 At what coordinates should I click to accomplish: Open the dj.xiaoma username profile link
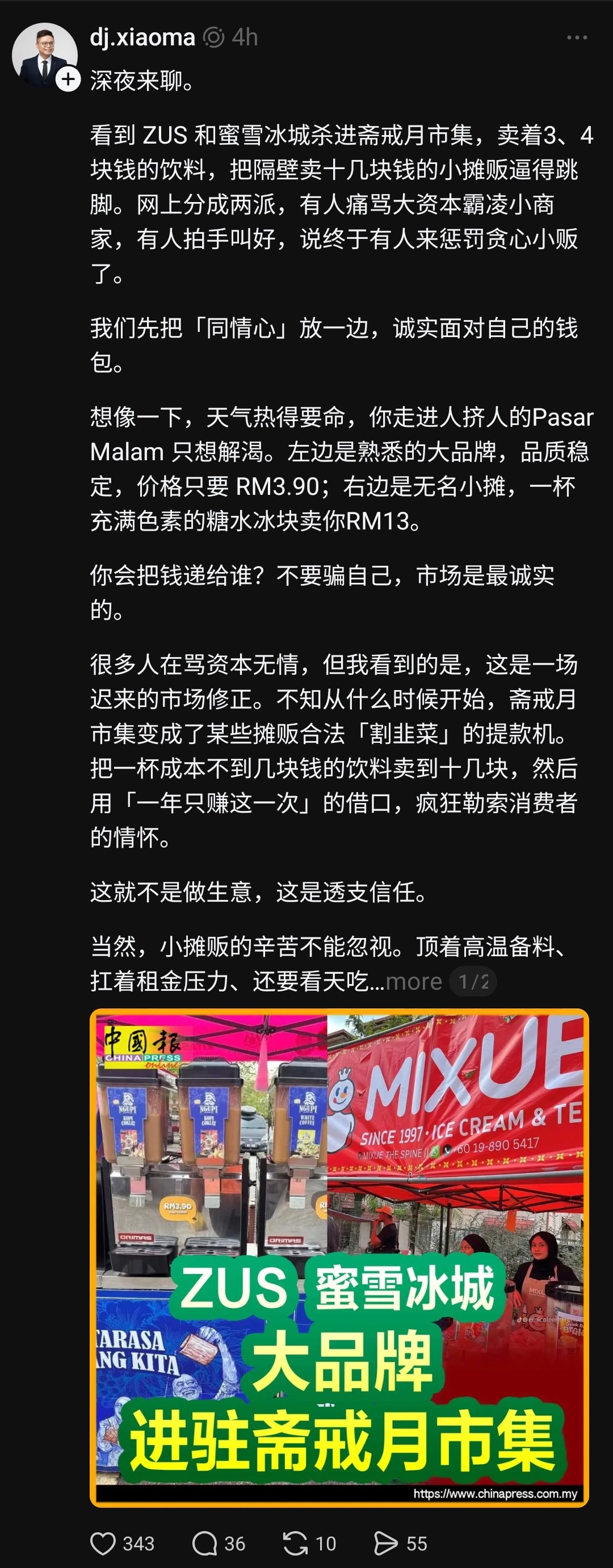click(142, 38)
